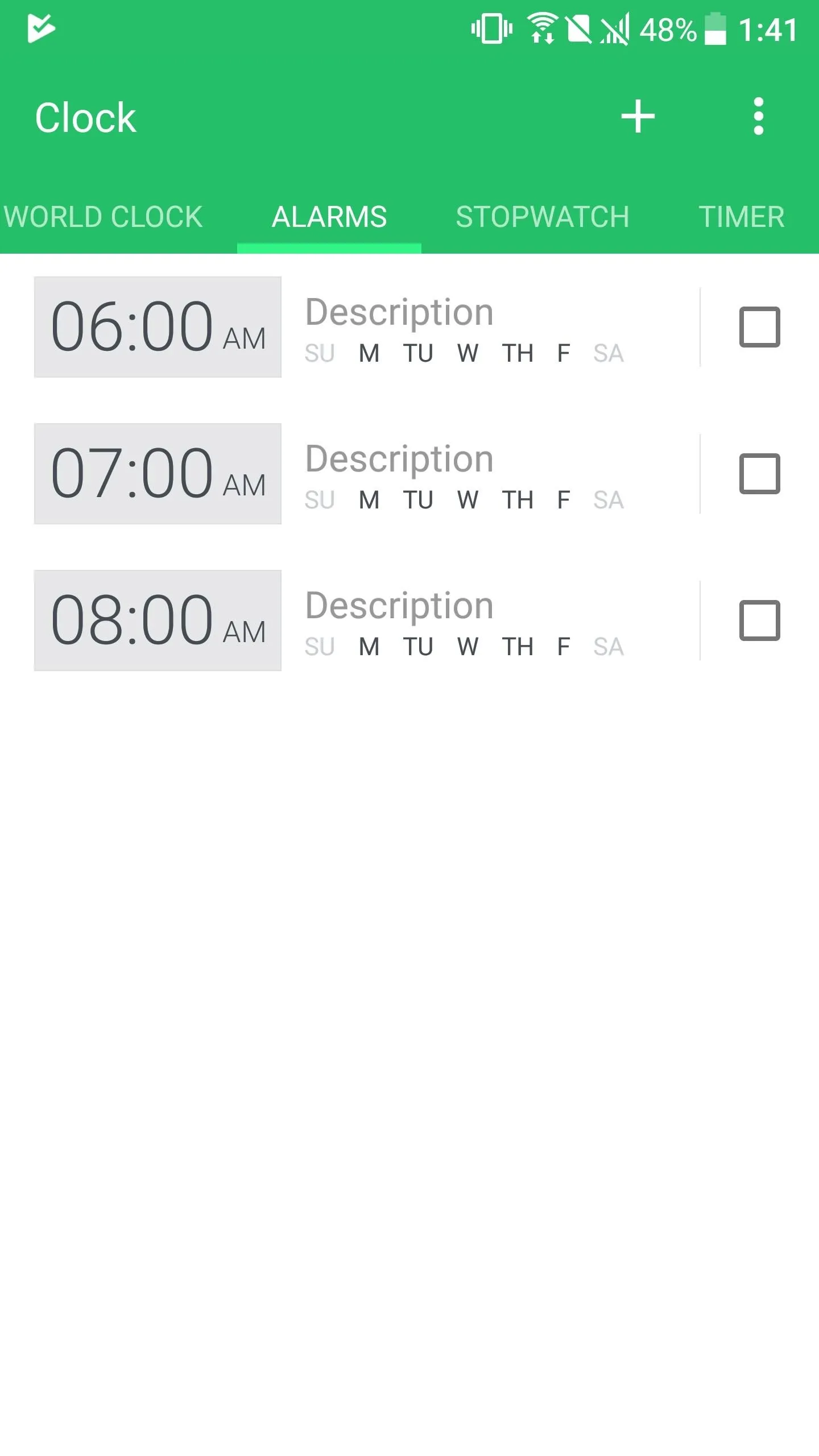Switch to the World Clock tab
The image size is (819, 1456).
(x=103, y=217)
